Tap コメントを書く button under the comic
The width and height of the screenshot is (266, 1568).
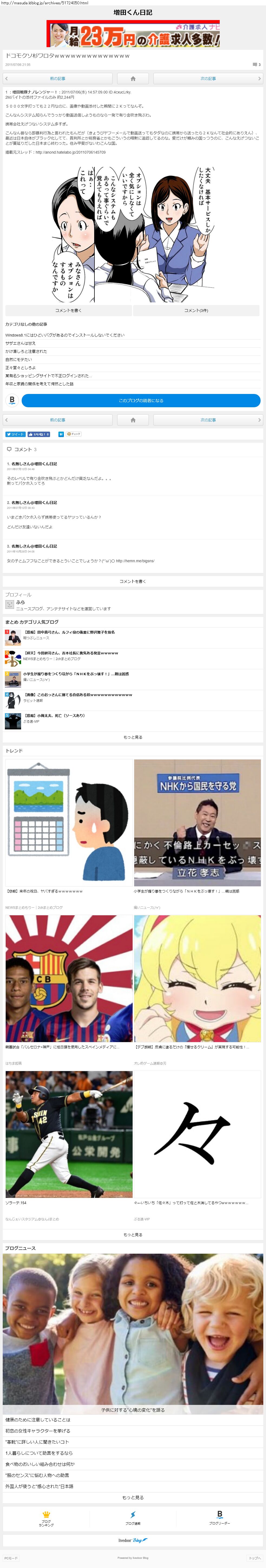[68, 311]
